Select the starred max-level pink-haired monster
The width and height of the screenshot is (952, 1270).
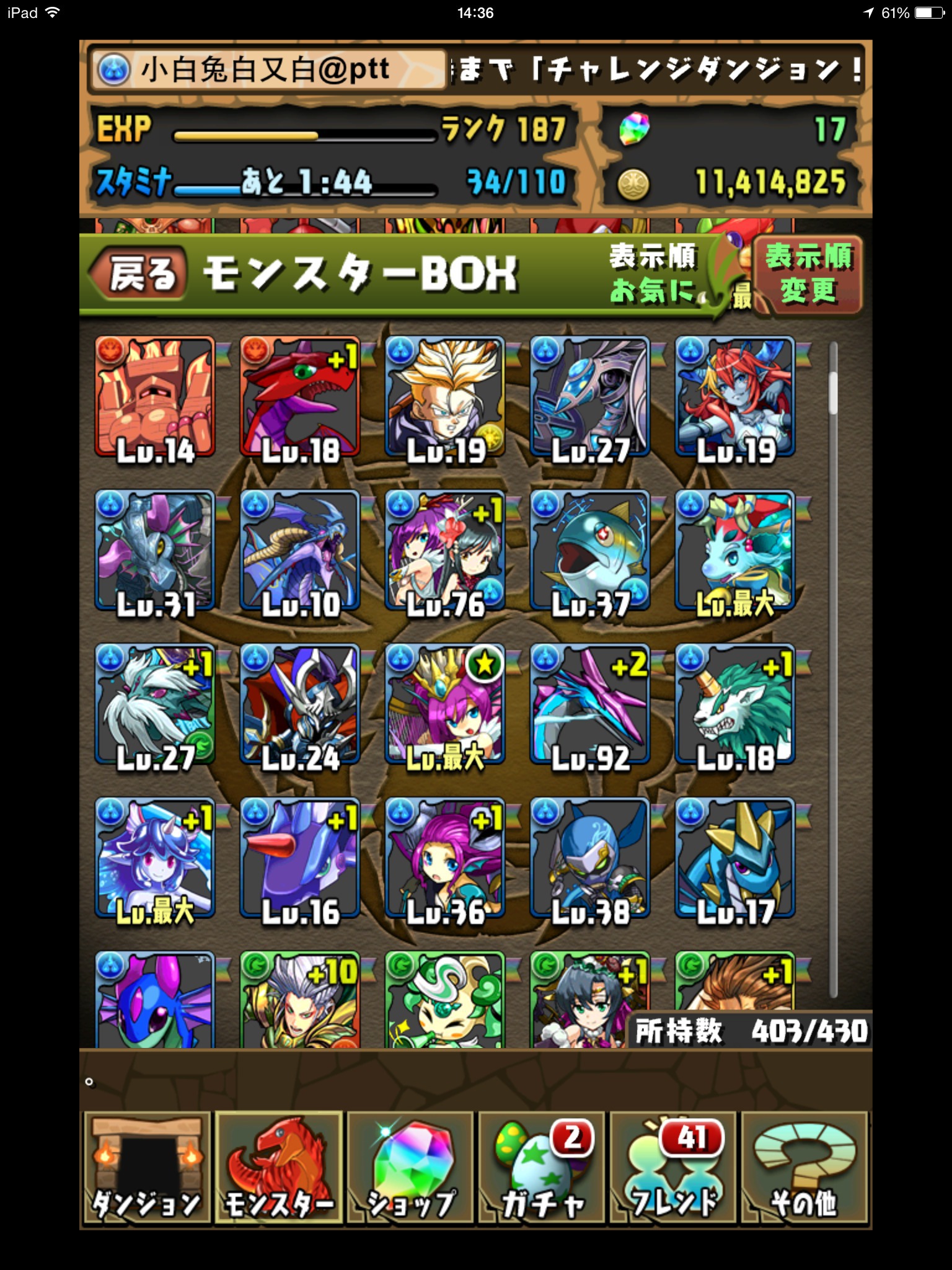(445, 704)
